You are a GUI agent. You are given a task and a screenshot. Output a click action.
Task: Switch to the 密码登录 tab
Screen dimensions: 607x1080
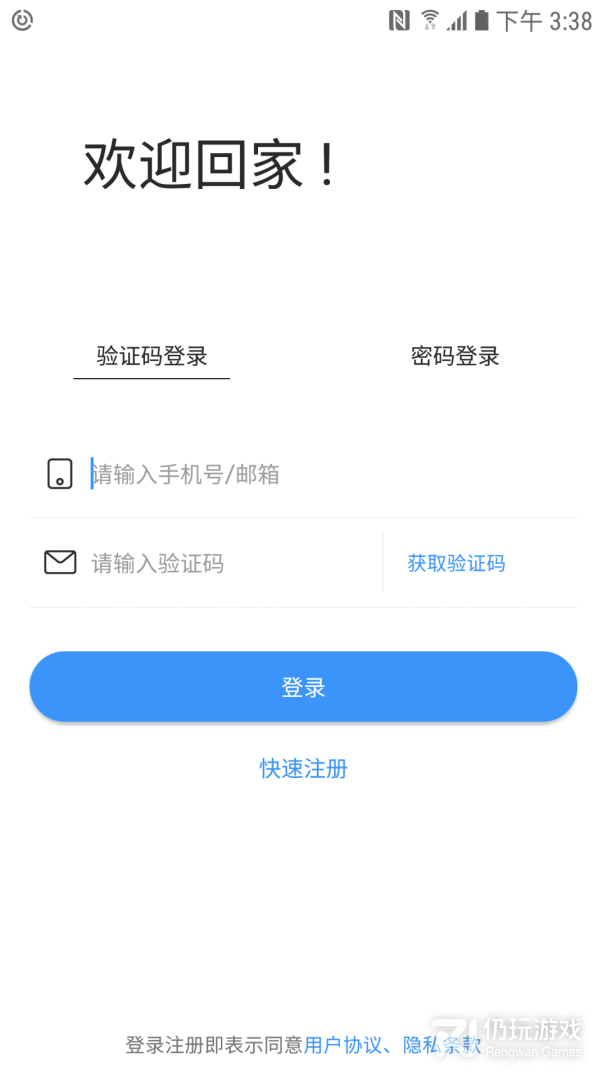pyautogui.click(x=455, y=356)
